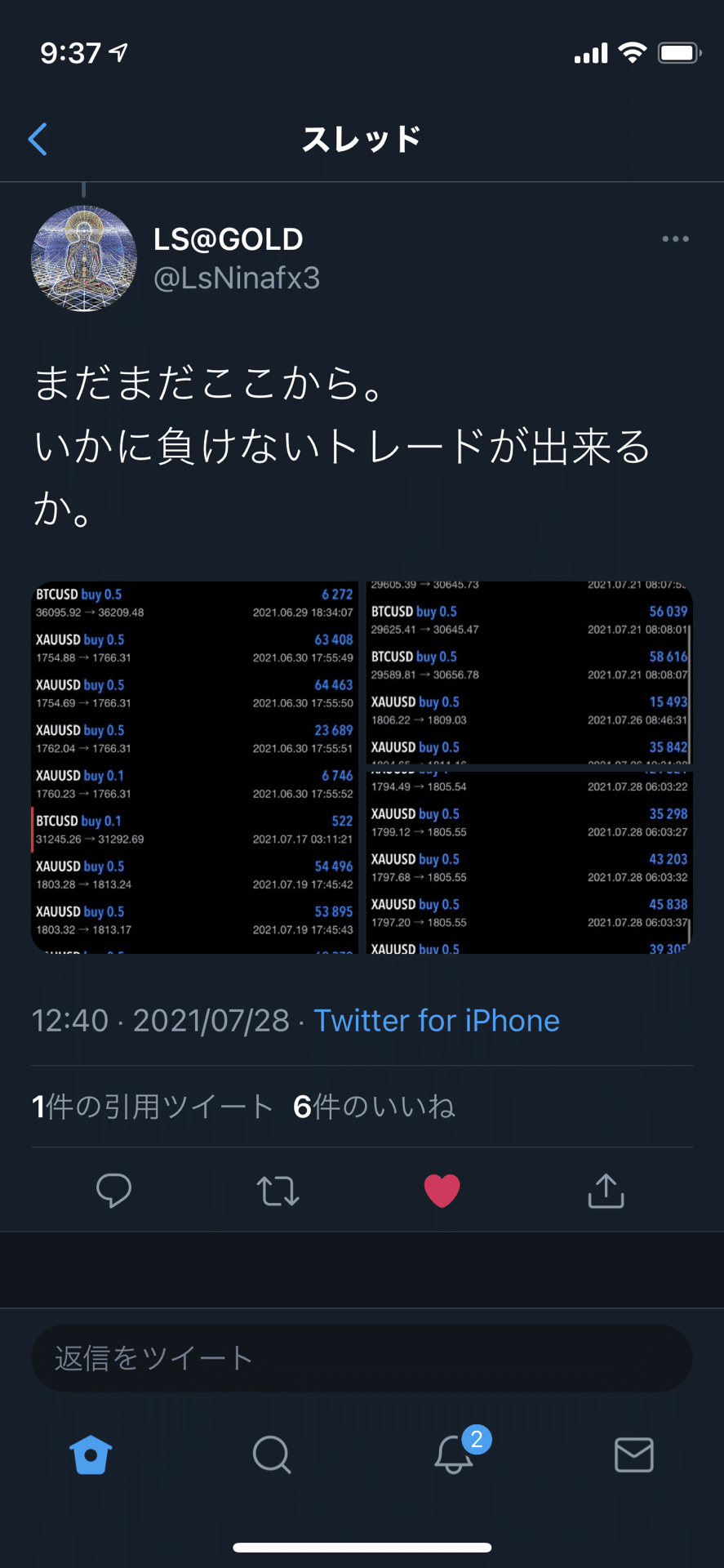Tap the Twitter for iPhone link
This screenshot has width=724, height=1568.
(x=437, y=1021)
